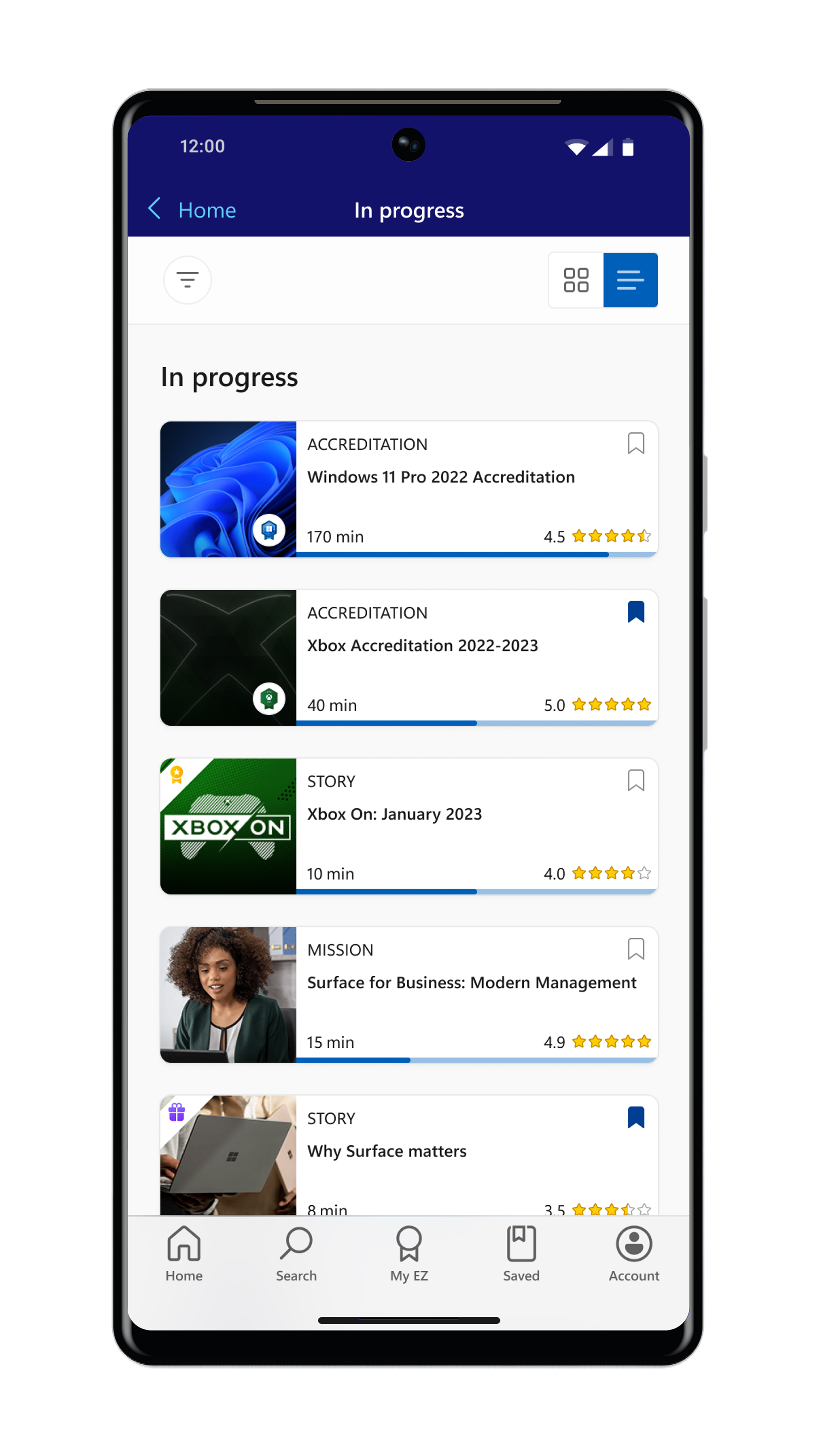Viewport: 819px width, 1456px height.
Task: Select the list view layout
Action: pyautogui.click(x=630, y=280)
